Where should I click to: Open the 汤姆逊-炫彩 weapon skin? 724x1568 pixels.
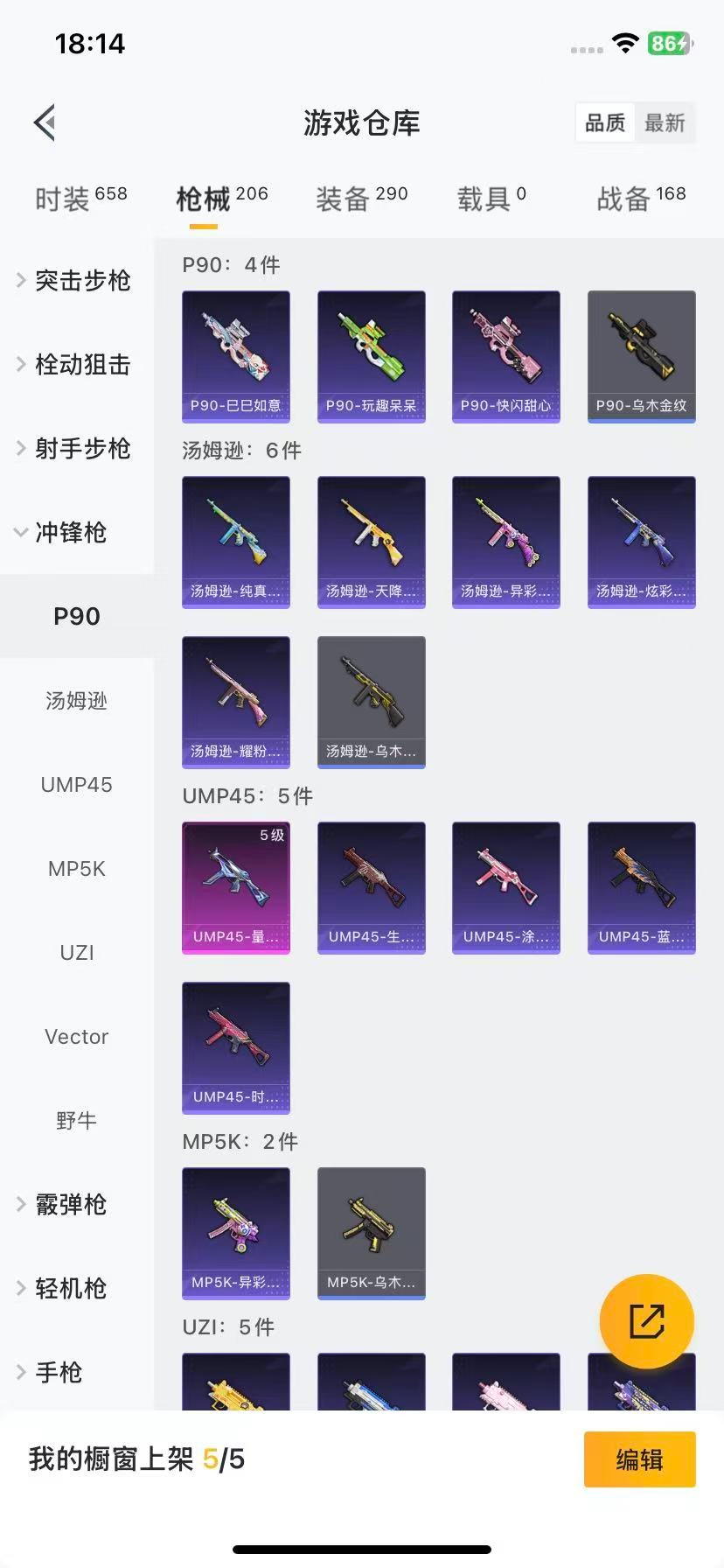(x=641, y=542)
